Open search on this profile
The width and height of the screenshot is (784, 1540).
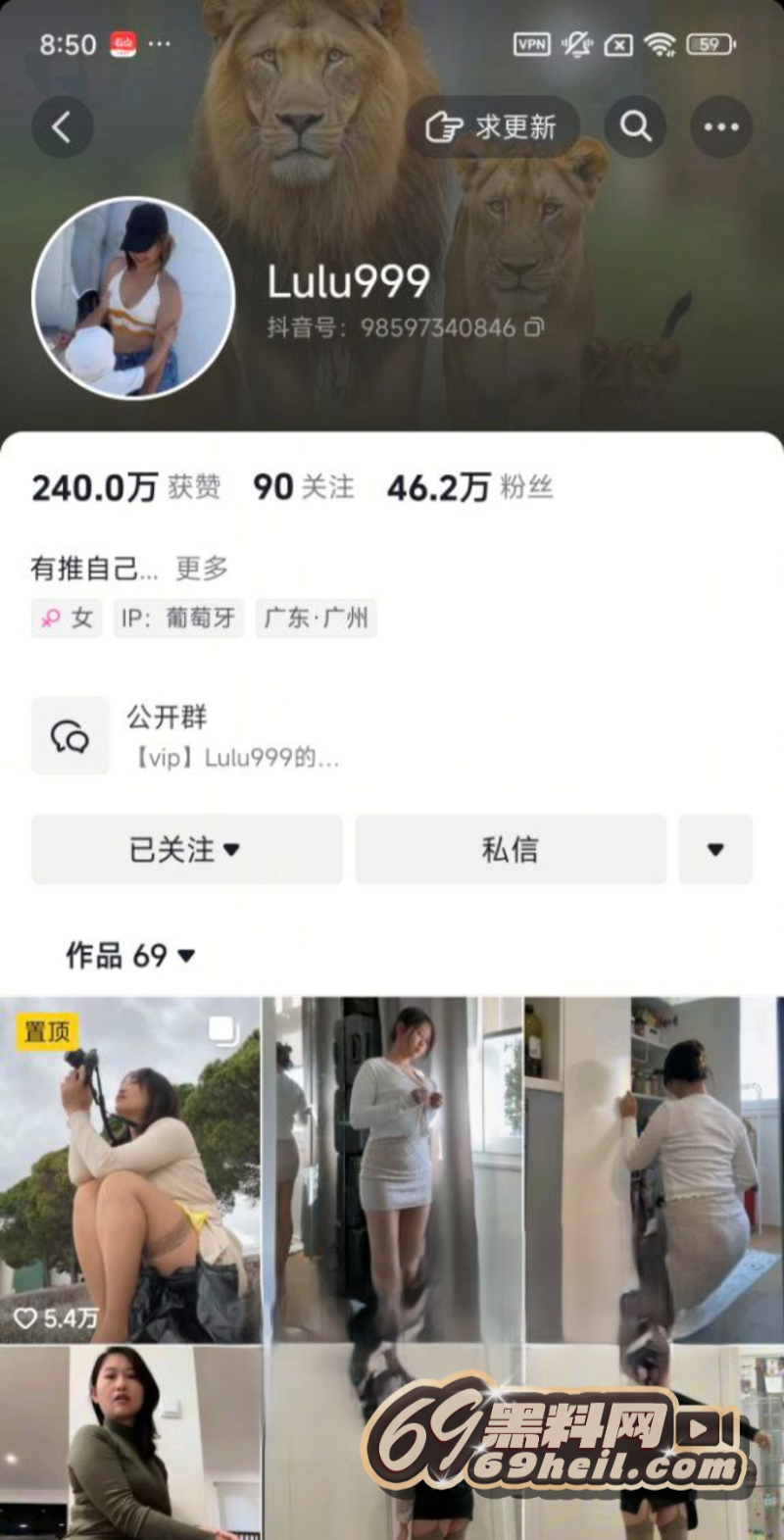[635, 126]
